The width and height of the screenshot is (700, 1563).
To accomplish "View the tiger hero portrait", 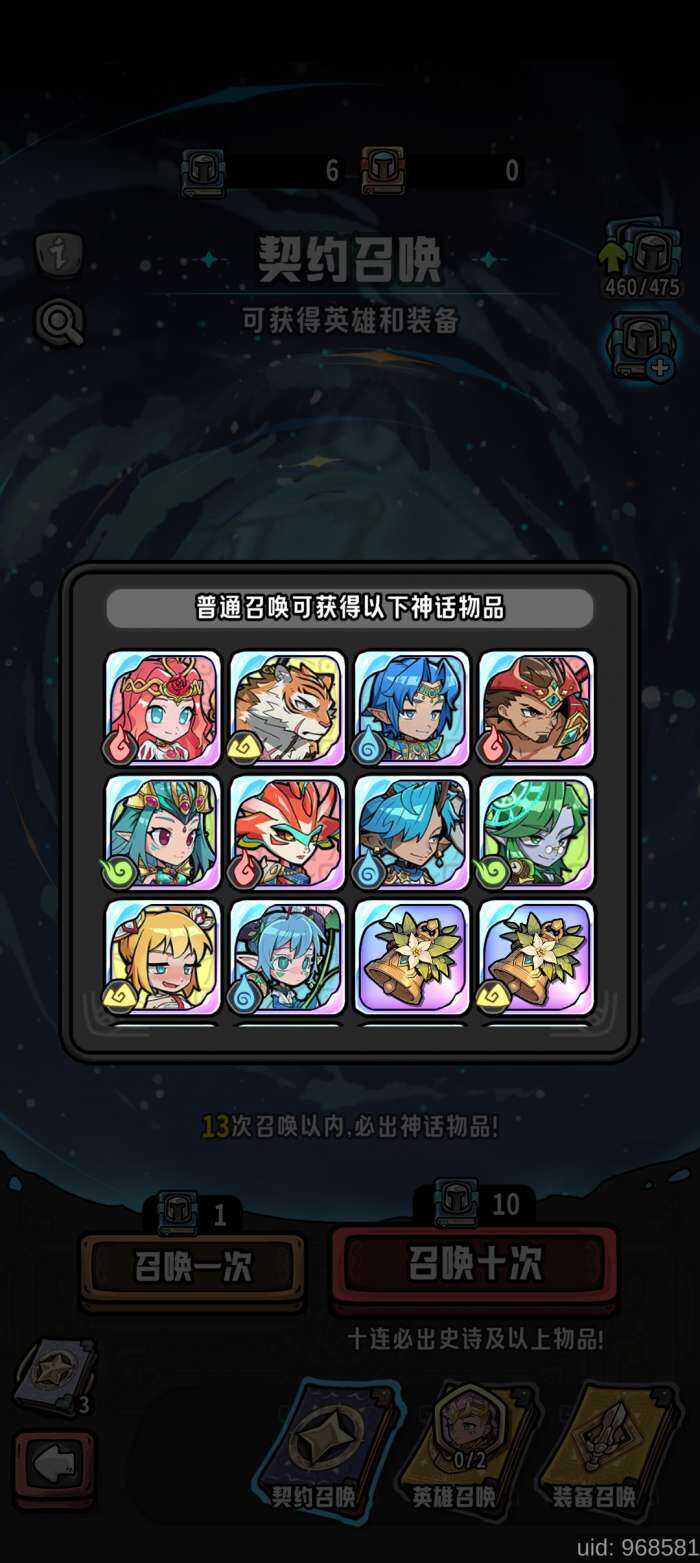I will click(x=287, y=708).
